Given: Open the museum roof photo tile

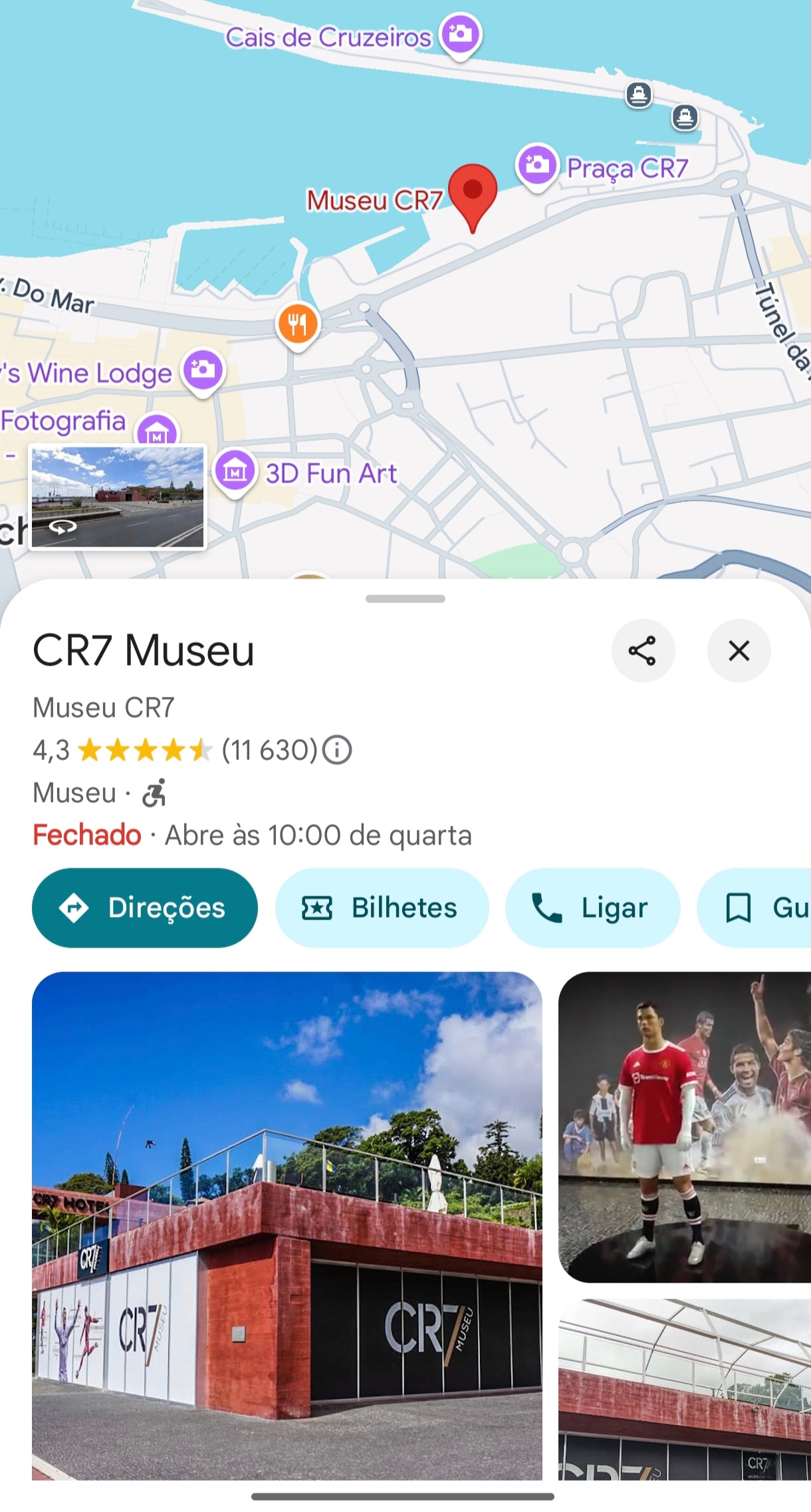Looking at the screenshot, I should pyautogui.click(x=685, y=1388).
